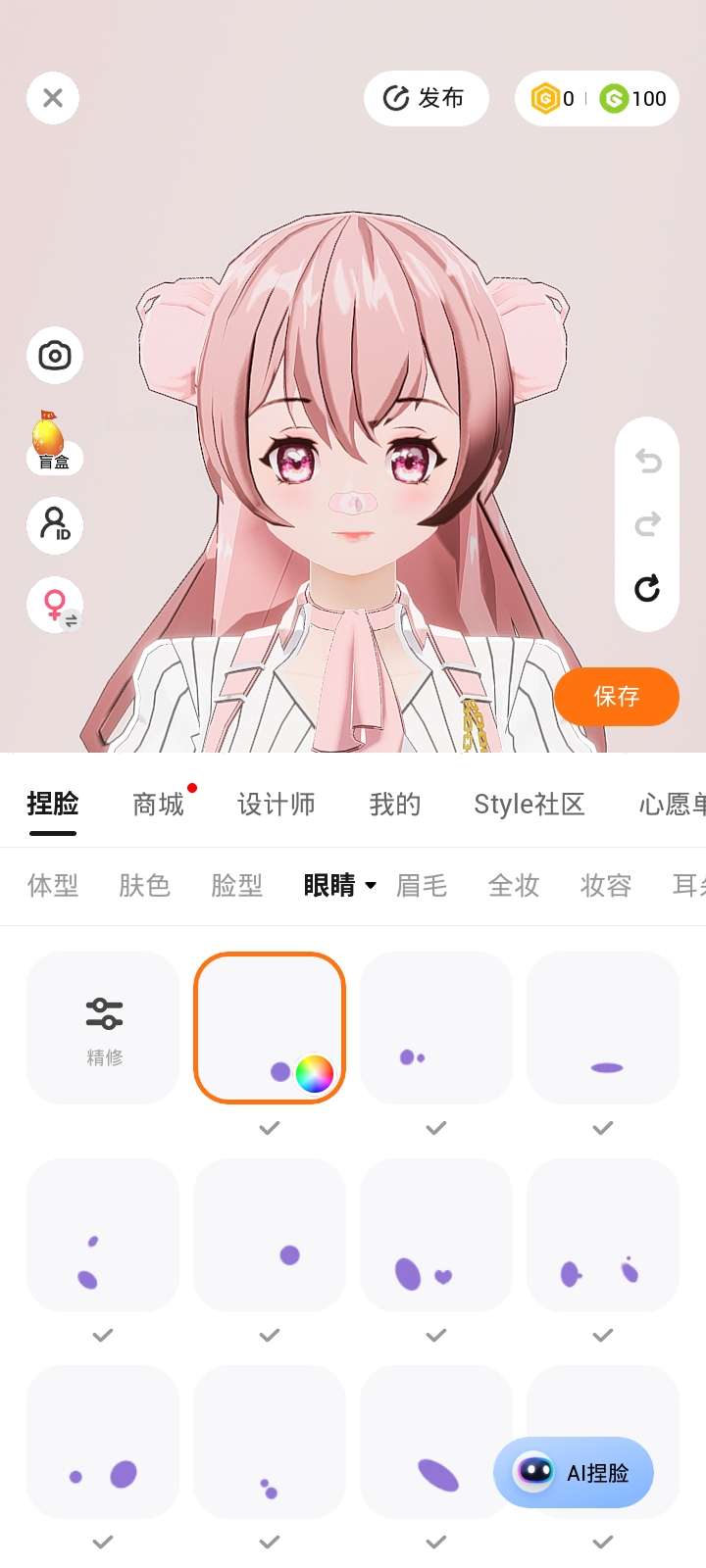
Task: Switch the avatar gender
Action: point(55,605)
